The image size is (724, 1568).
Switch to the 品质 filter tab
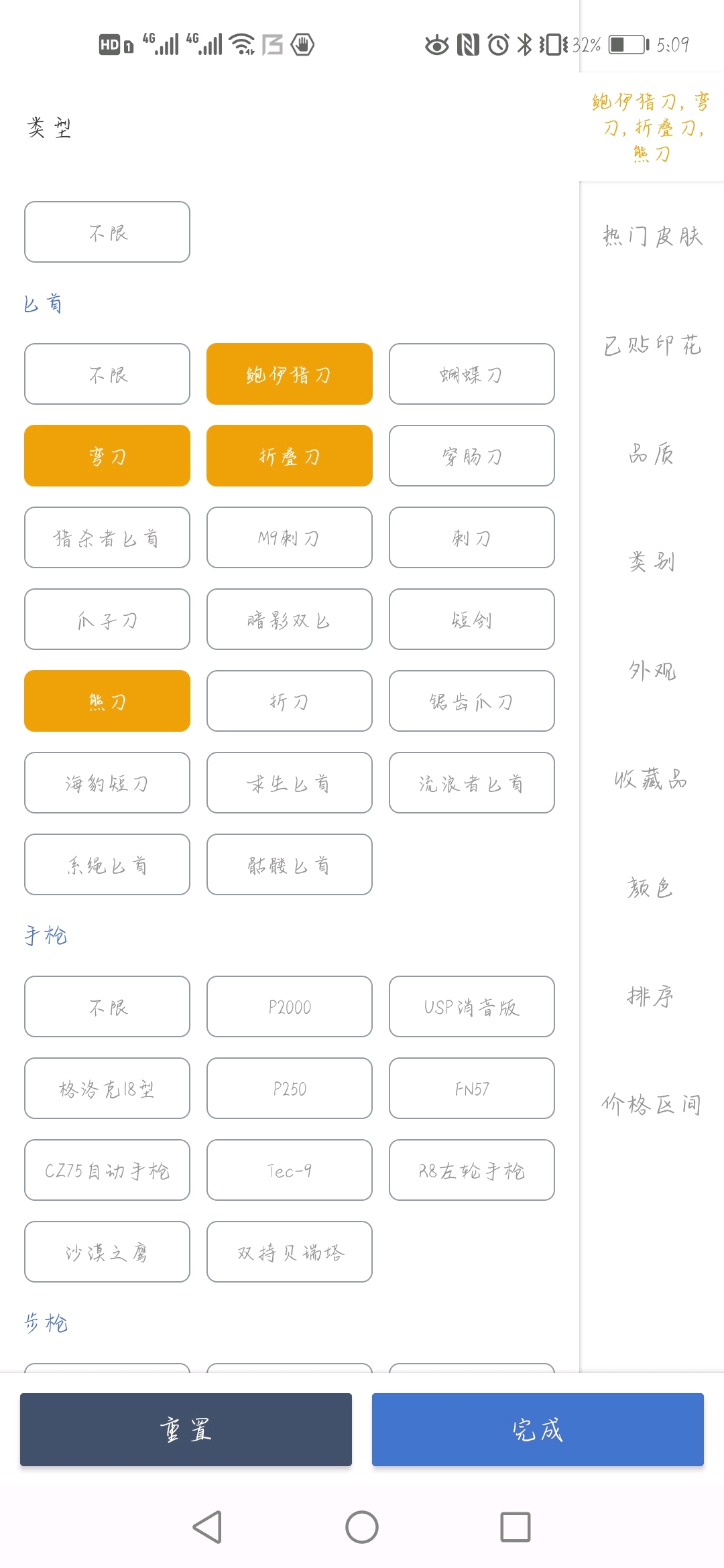click(651, 454)
